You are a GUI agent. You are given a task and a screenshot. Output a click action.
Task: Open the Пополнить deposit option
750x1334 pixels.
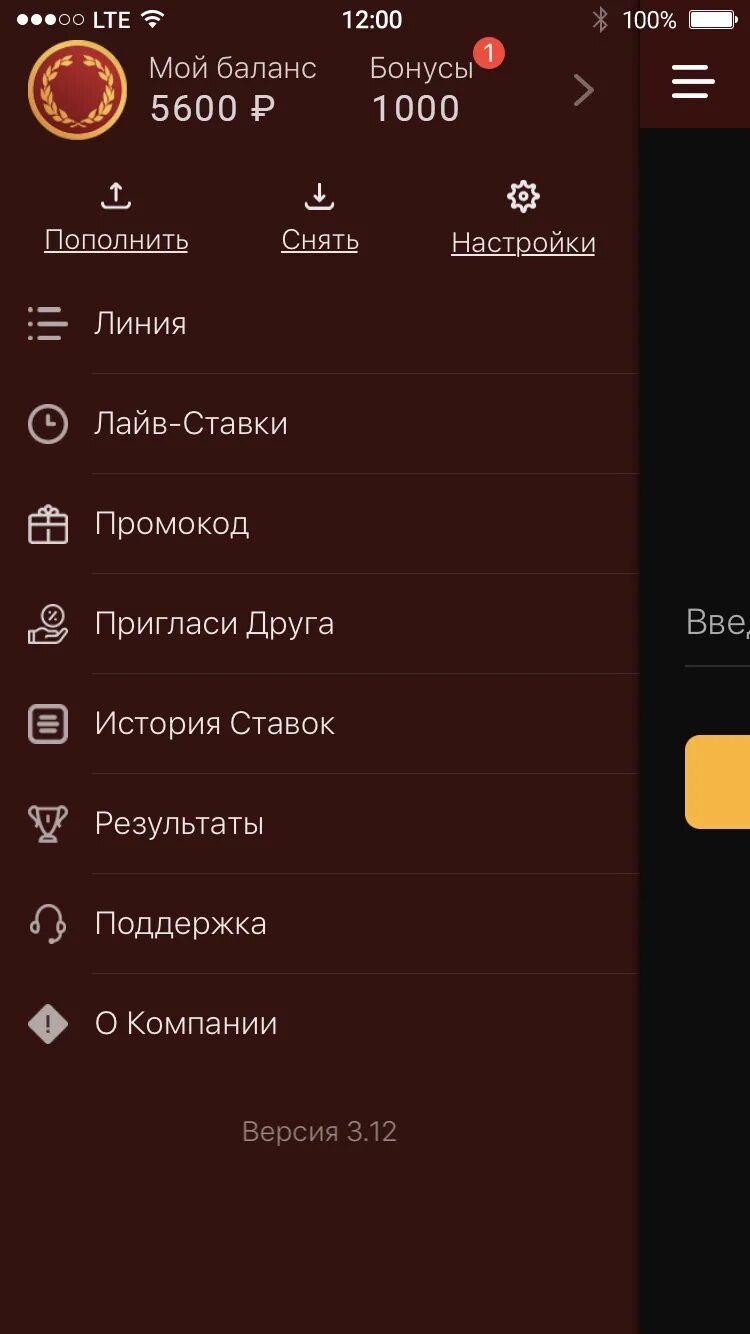[x=116, y=218]
